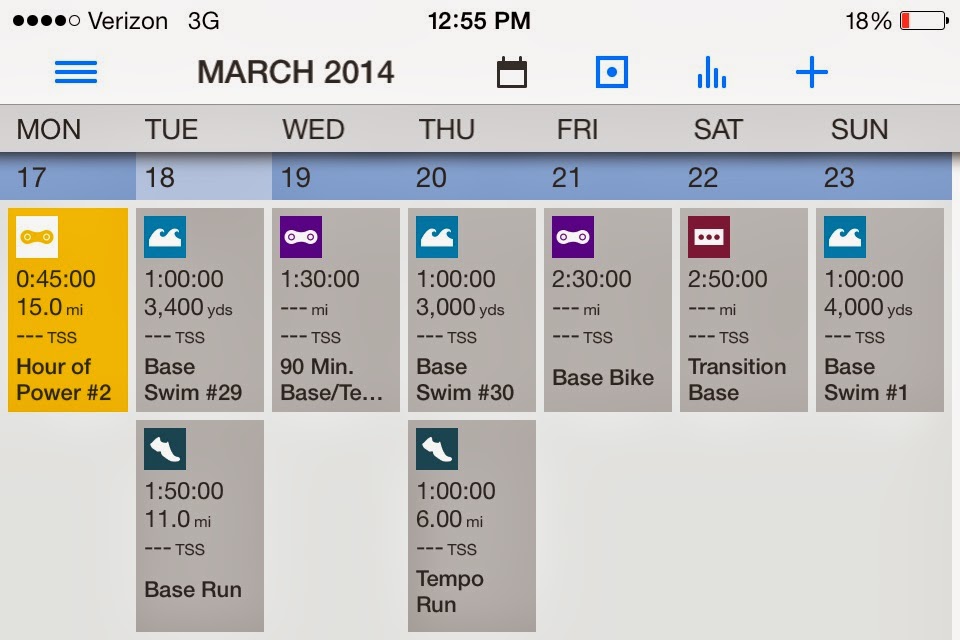Image resolution: width=960 pixels, height=640 pixels.
Task: Open the bar chart stats
Action: click(711, 73)
